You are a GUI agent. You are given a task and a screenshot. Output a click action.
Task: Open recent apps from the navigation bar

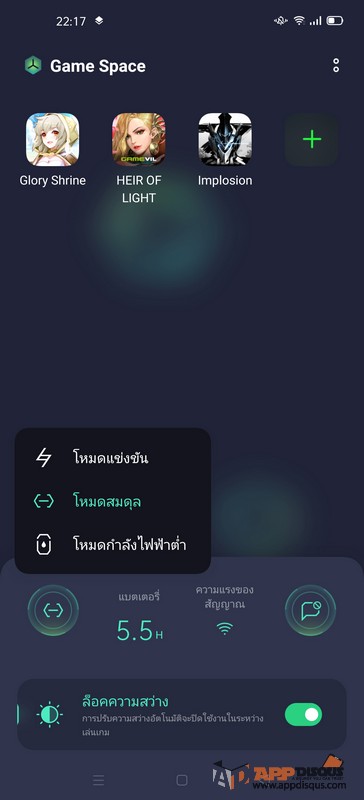click(99, 780)
